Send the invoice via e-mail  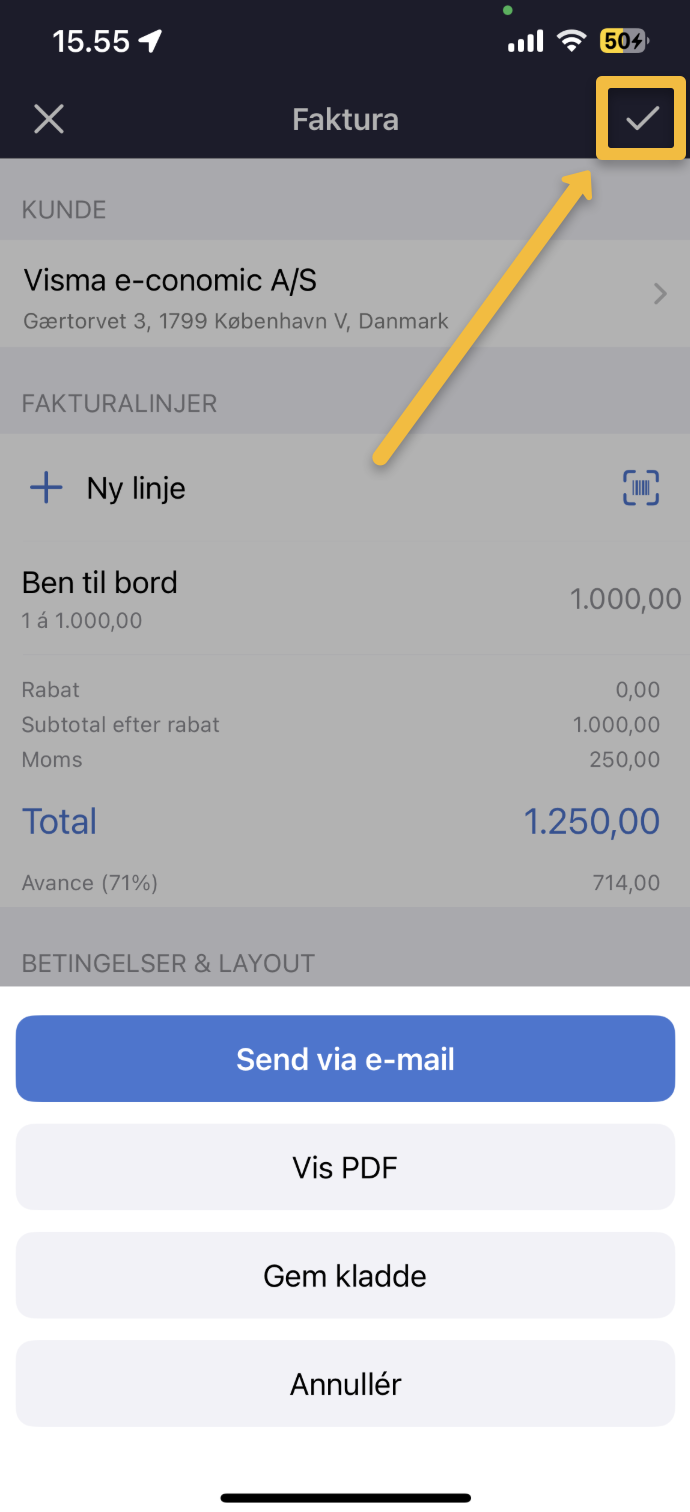coord(345,1059)
